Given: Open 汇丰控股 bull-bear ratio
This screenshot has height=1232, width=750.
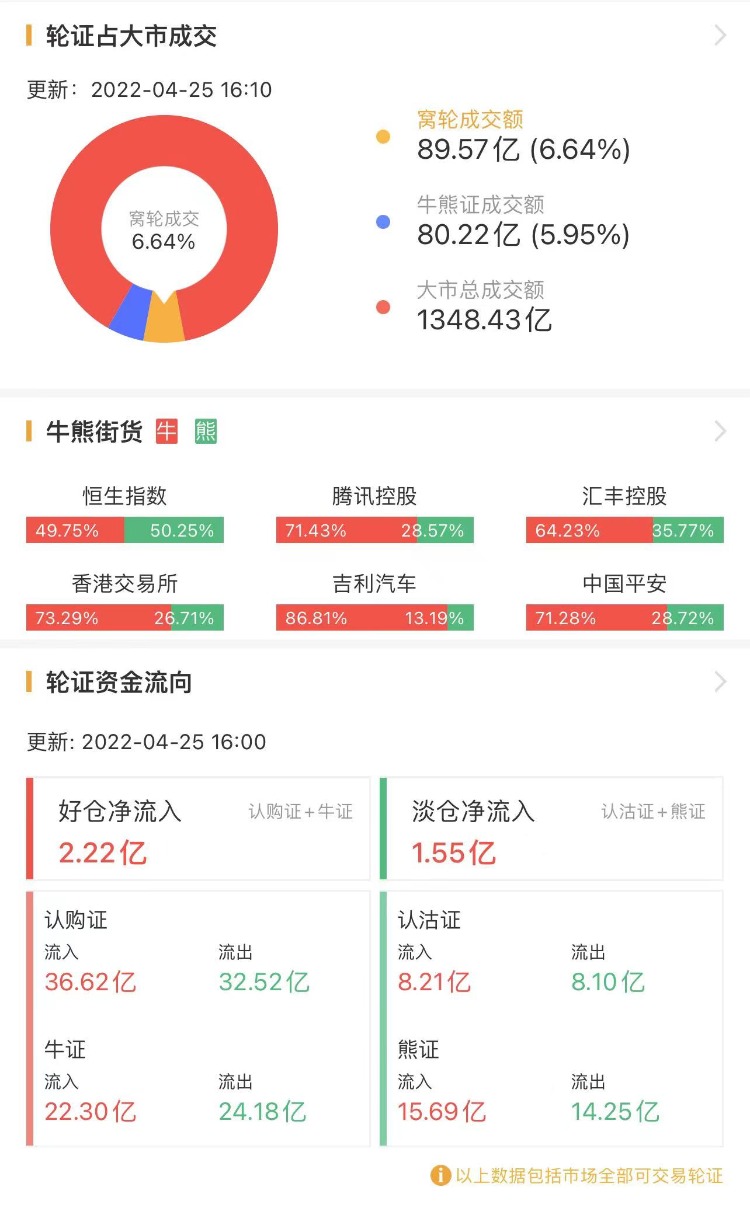Looking at the screenshot, I should coord(625,514).
